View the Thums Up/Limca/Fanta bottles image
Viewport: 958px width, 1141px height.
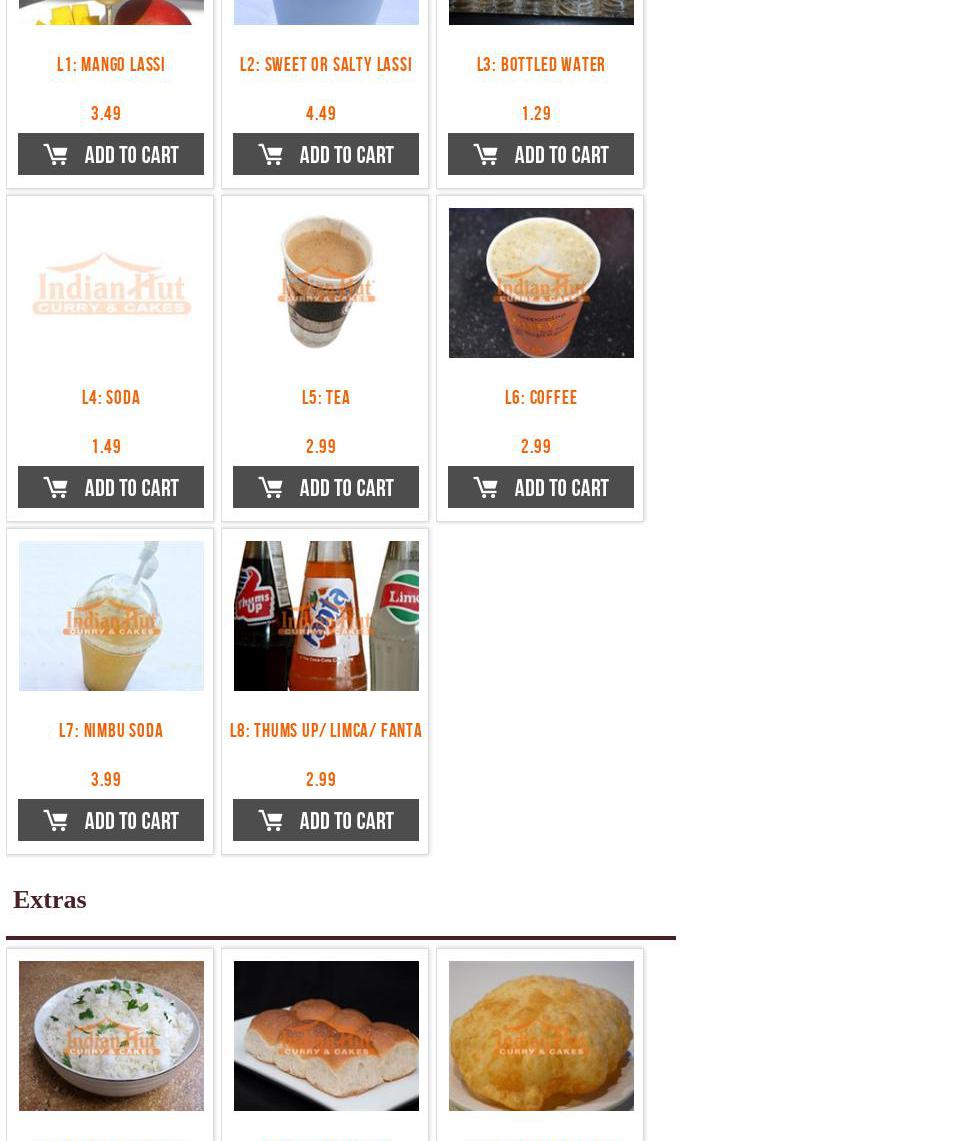tap(326, 616)
